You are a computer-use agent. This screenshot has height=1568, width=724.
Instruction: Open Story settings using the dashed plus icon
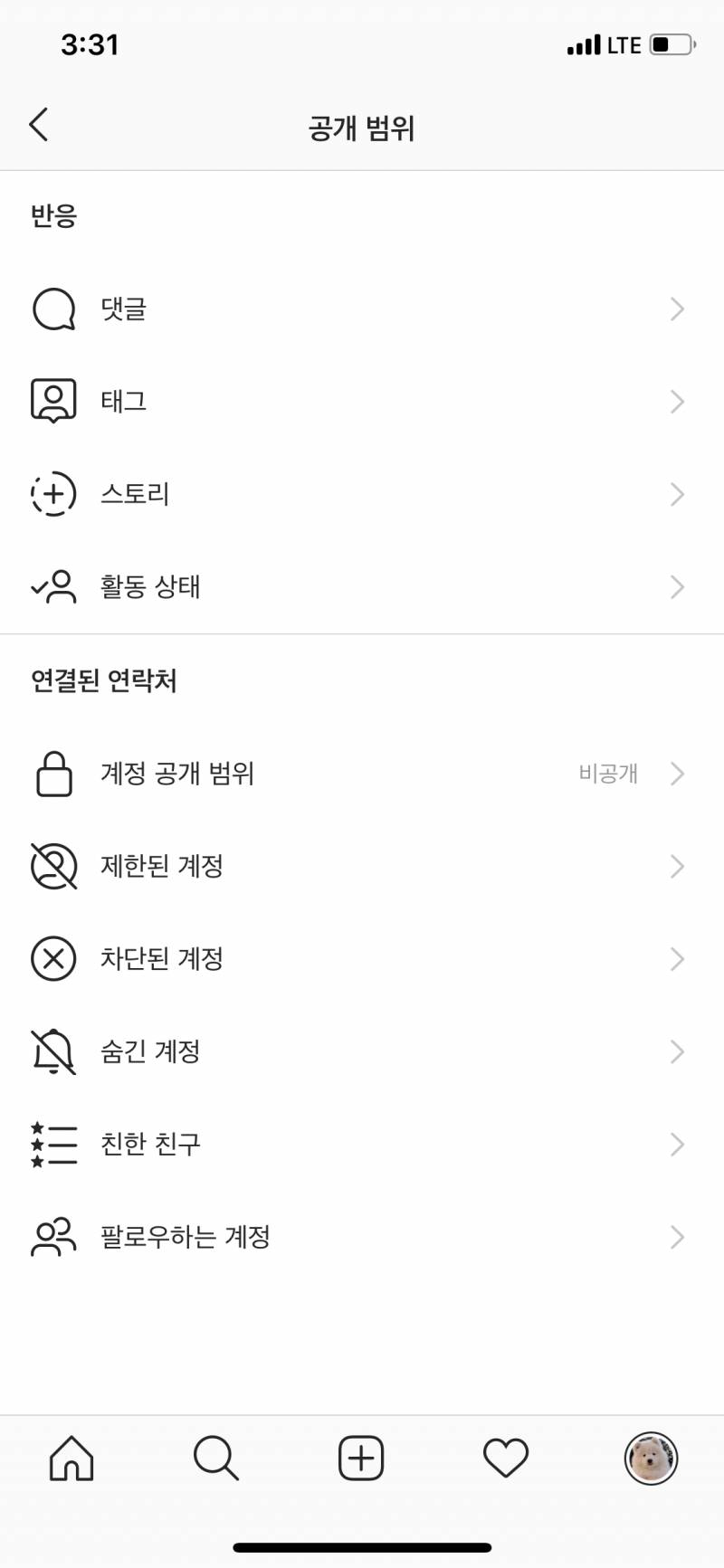pos(53,493)
